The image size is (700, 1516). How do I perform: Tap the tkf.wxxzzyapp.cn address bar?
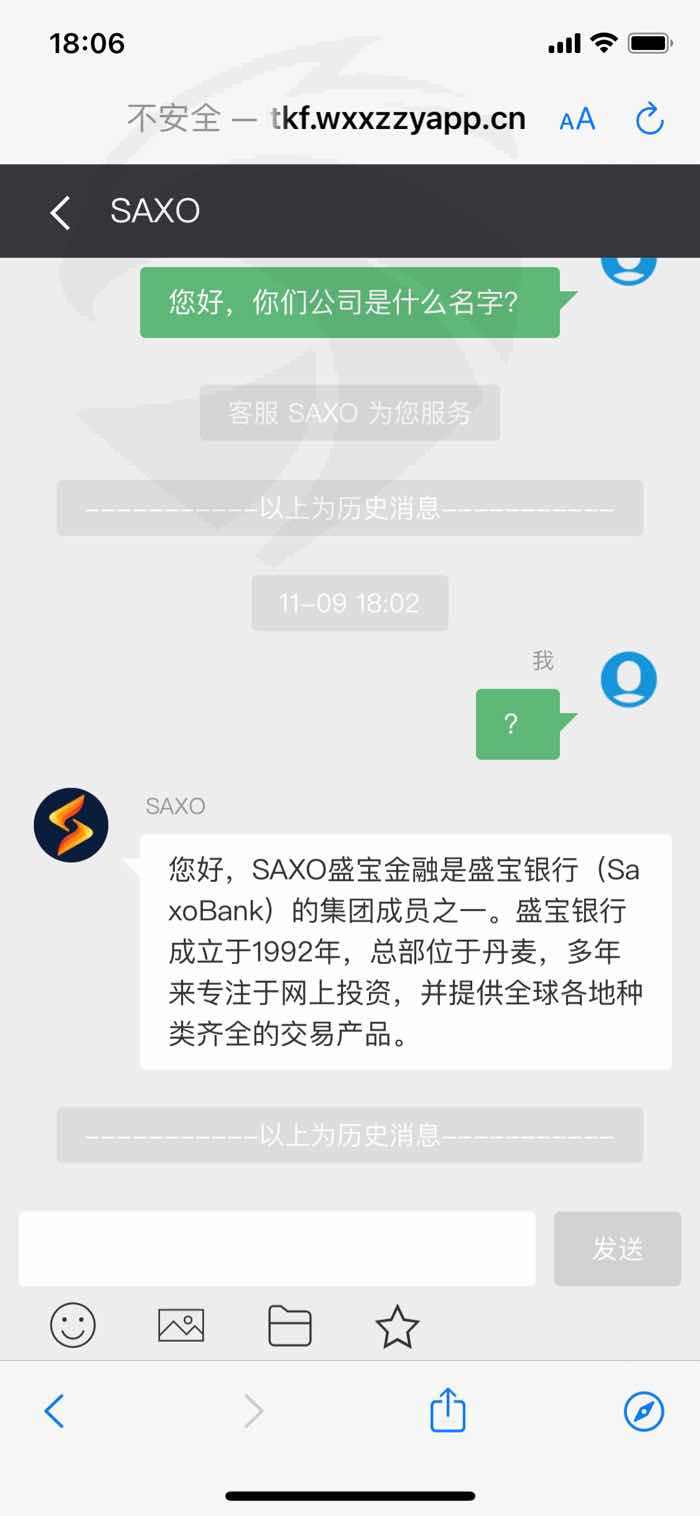tap(326, 119)
